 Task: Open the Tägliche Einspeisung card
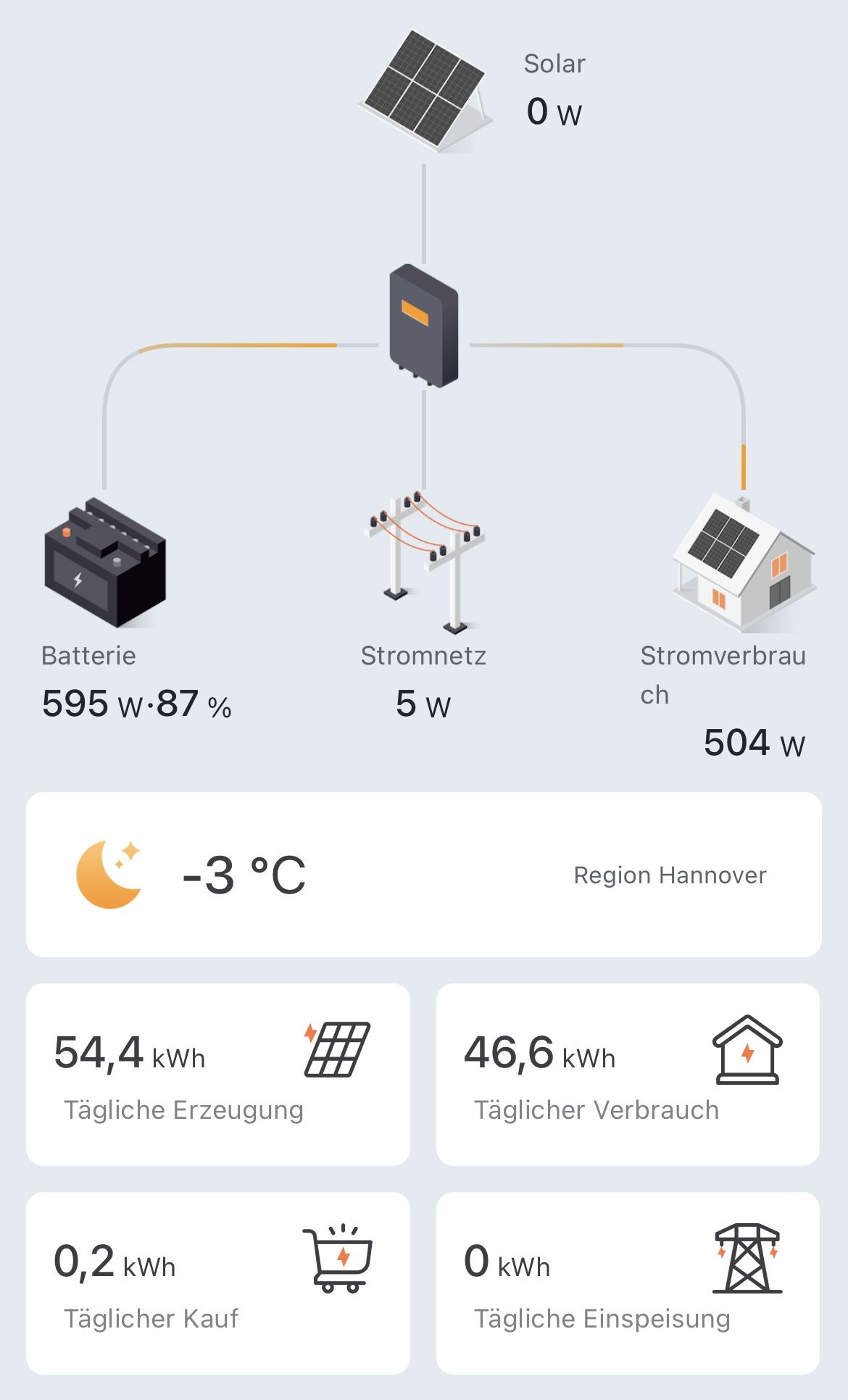click(x=628, y=1283)
